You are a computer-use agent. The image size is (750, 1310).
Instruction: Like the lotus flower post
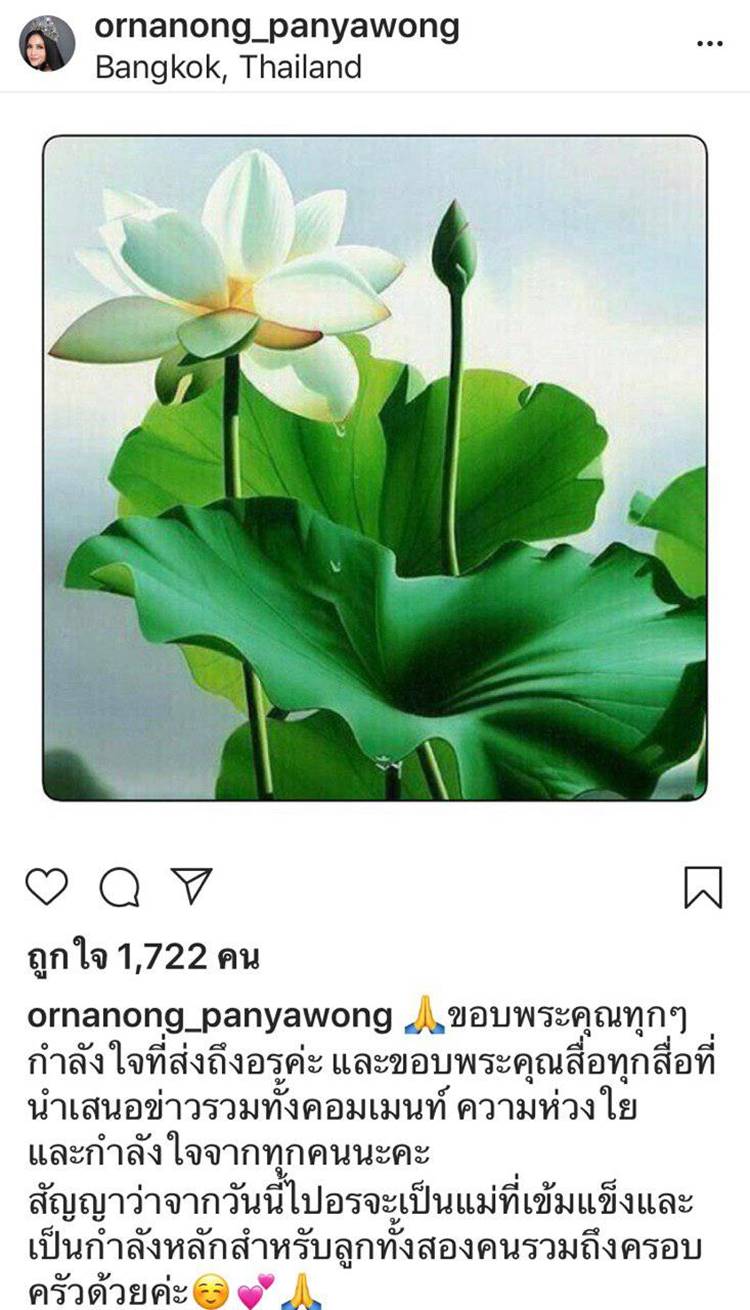pyautogui.click(x=46, y=886)
